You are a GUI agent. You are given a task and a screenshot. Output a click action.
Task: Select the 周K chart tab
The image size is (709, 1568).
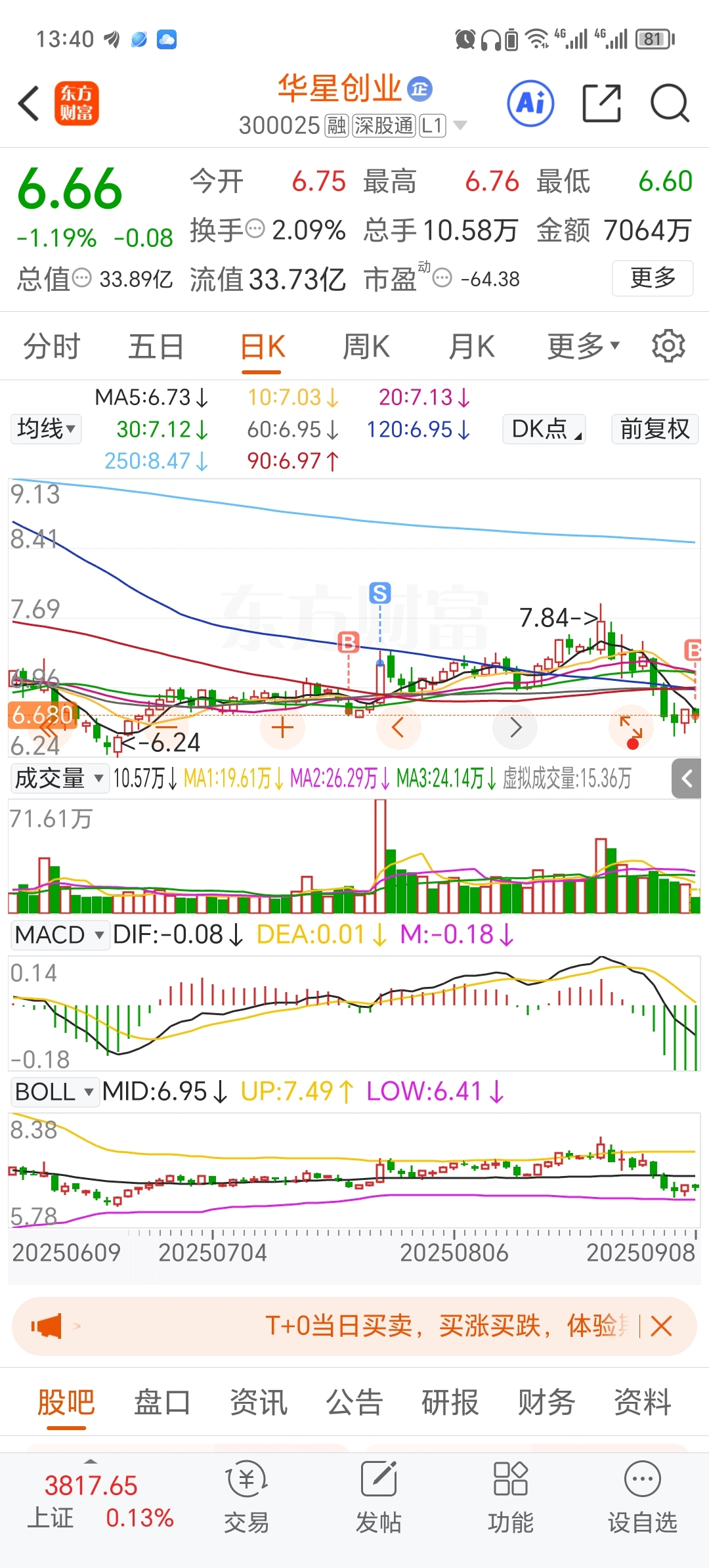point(366,346)
